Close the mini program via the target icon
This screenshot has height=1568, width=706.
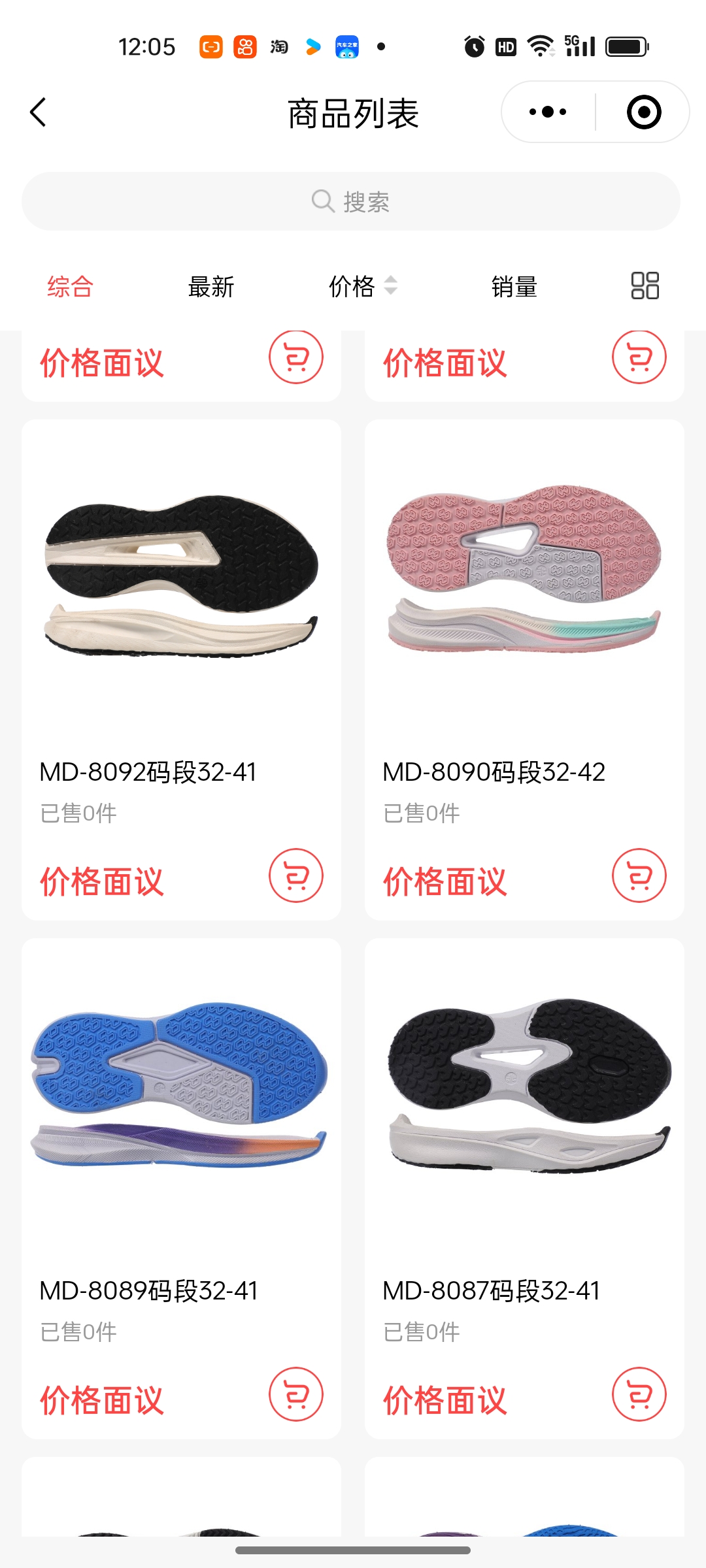pyautogui.click(x=644, y=112)
